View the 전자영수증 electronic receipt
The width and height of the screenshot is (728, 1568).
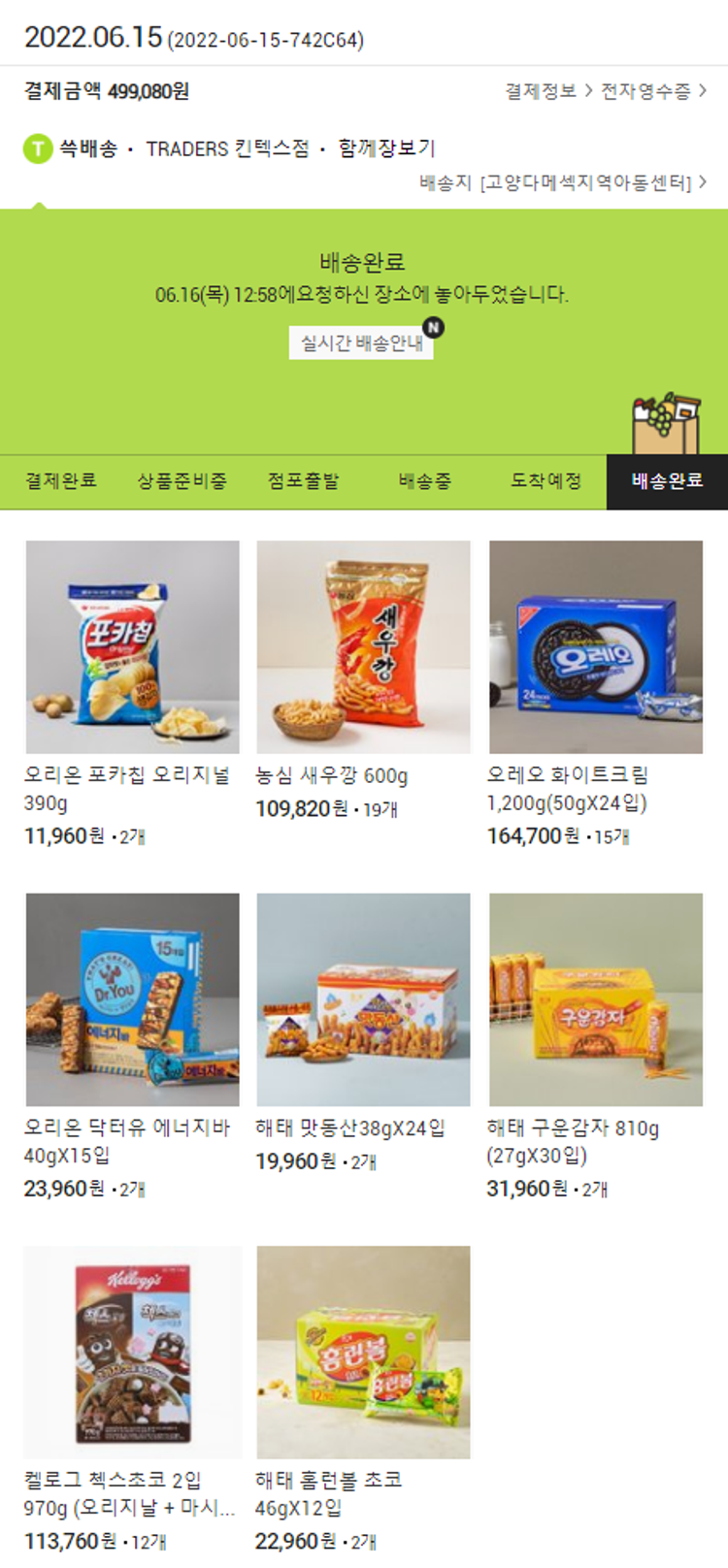point(653,91)
